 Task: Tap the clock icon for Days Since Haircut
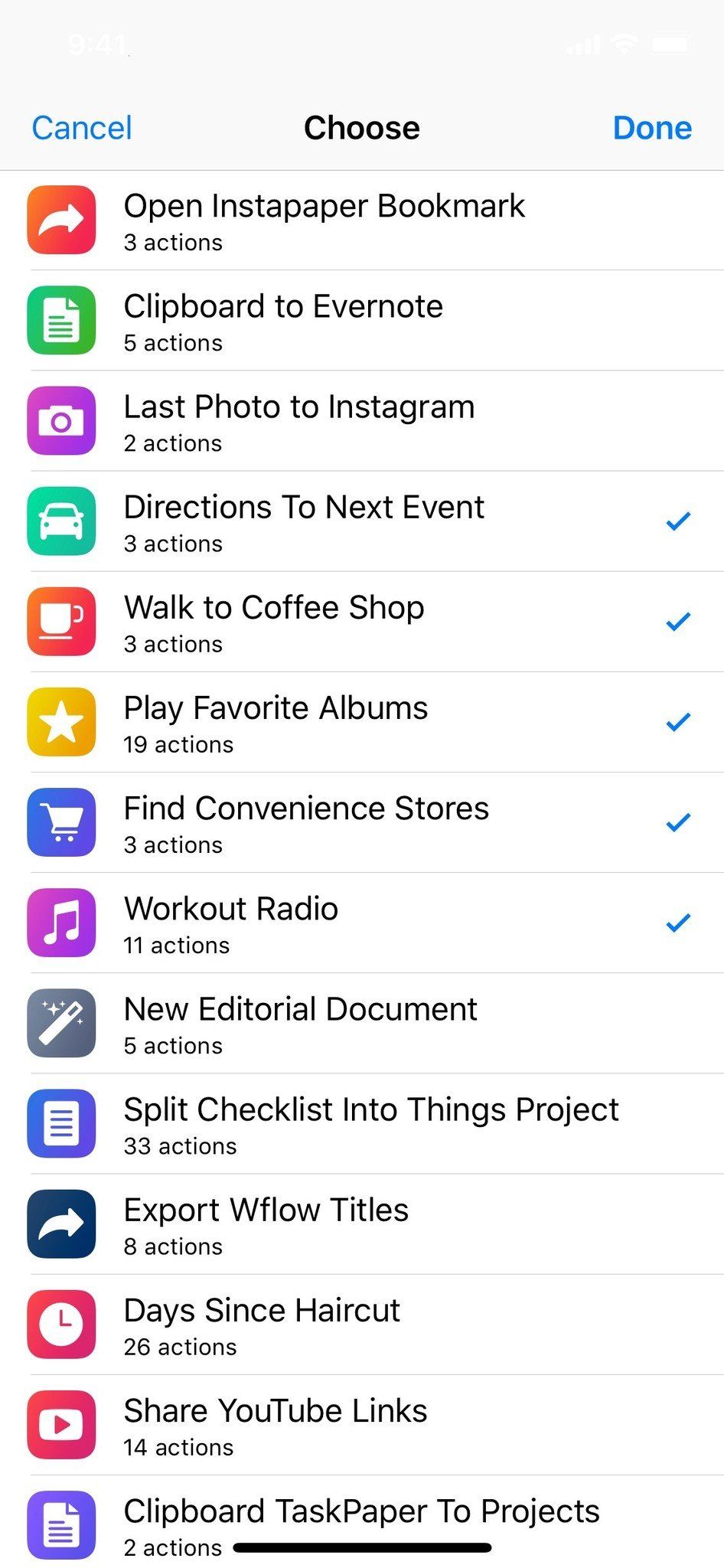(61, 1325)
